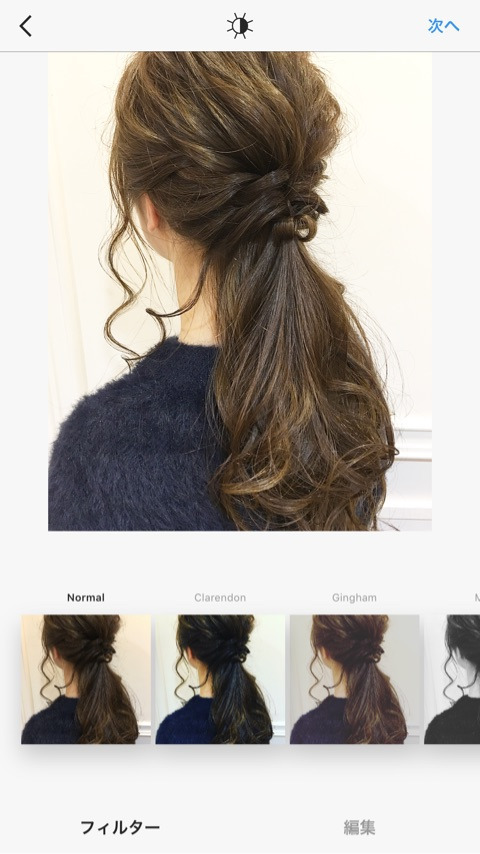Switch to the 編集 tab

(x=360, y=827)
